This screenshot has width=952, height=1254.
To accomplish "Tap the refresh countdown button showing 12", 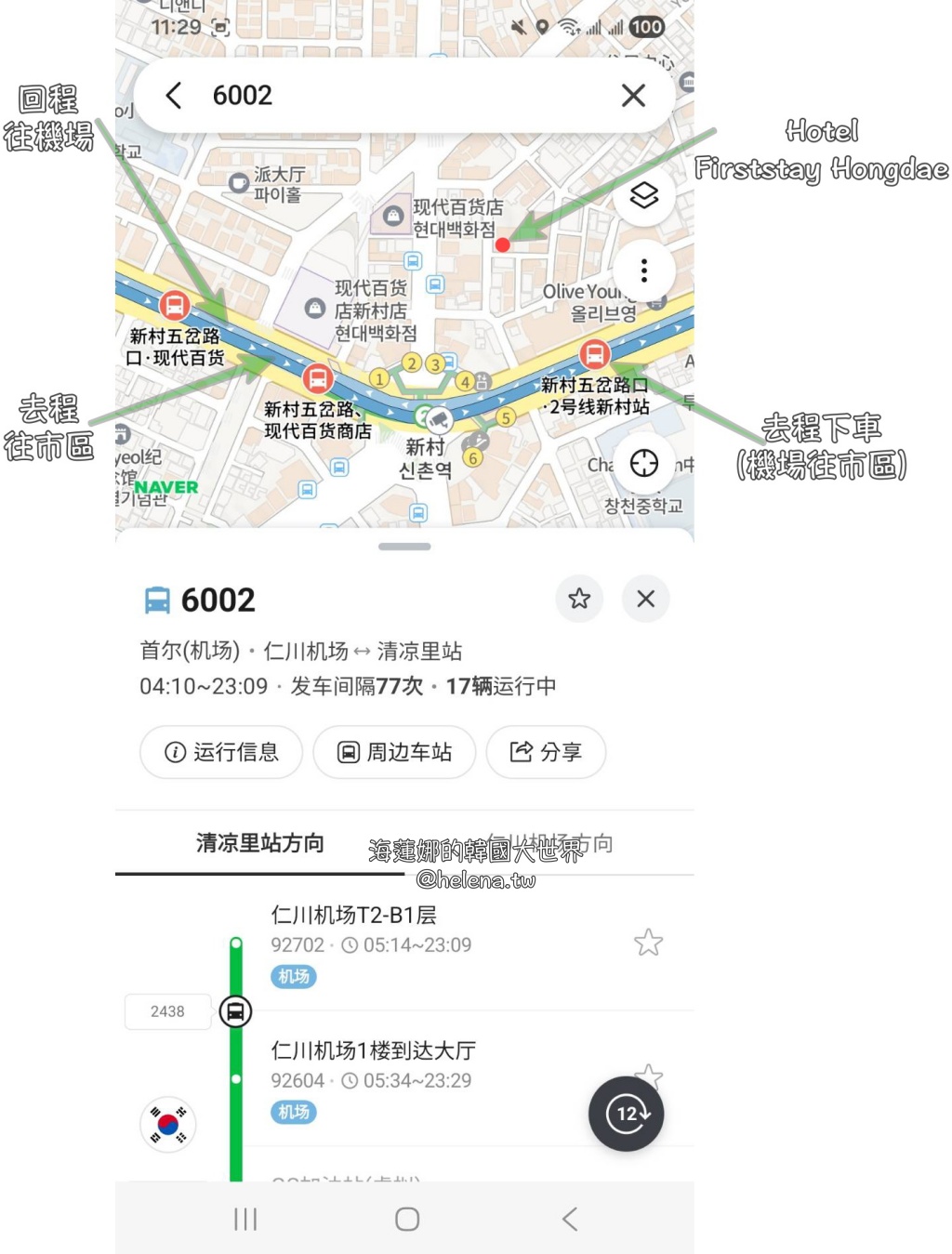I will point(626,1114).
